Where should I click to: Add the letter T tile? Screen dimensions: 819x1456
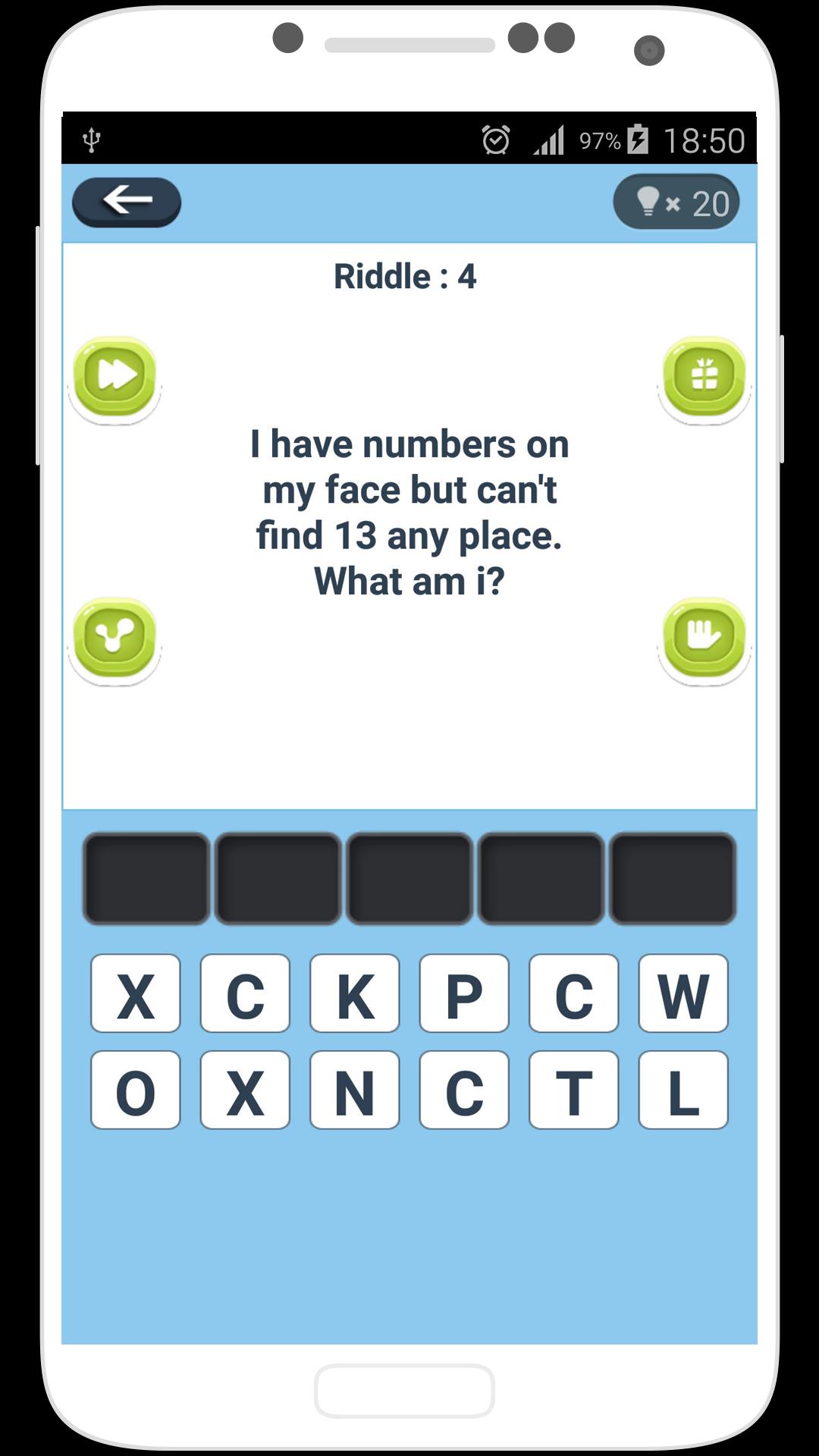573,1090
